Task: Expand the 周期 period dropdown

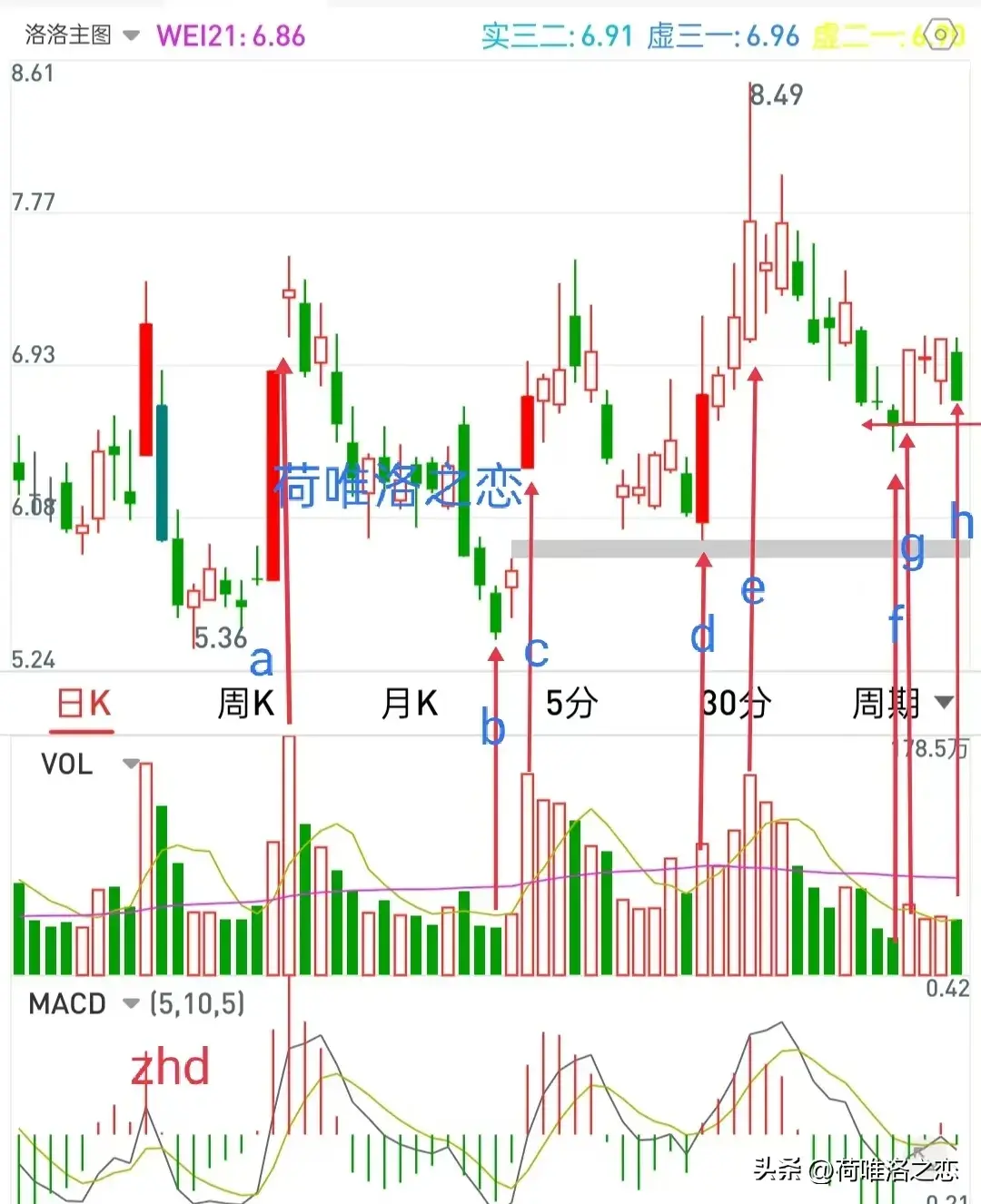Action: [902, 704]
